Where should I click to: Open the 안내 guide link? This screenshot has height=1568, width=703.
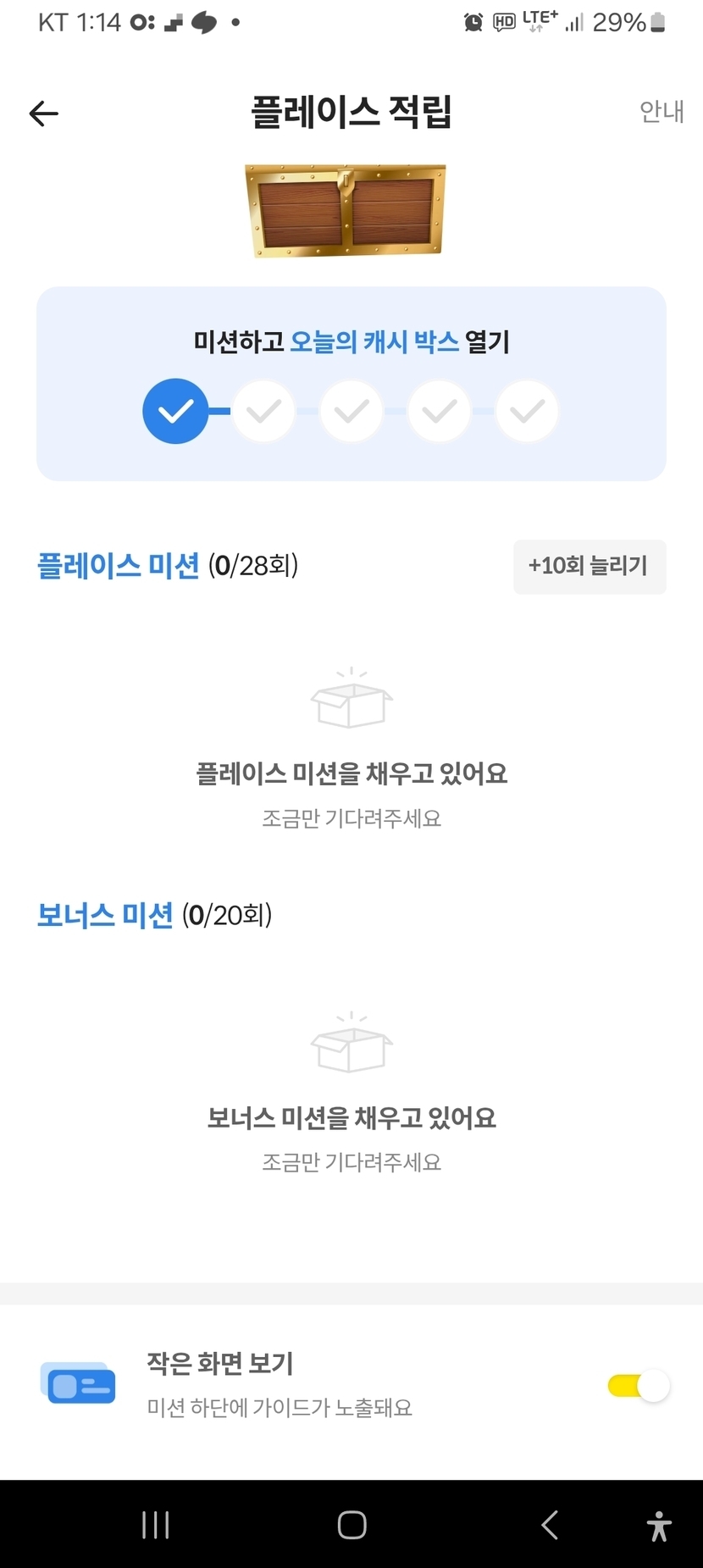point(661,112)
